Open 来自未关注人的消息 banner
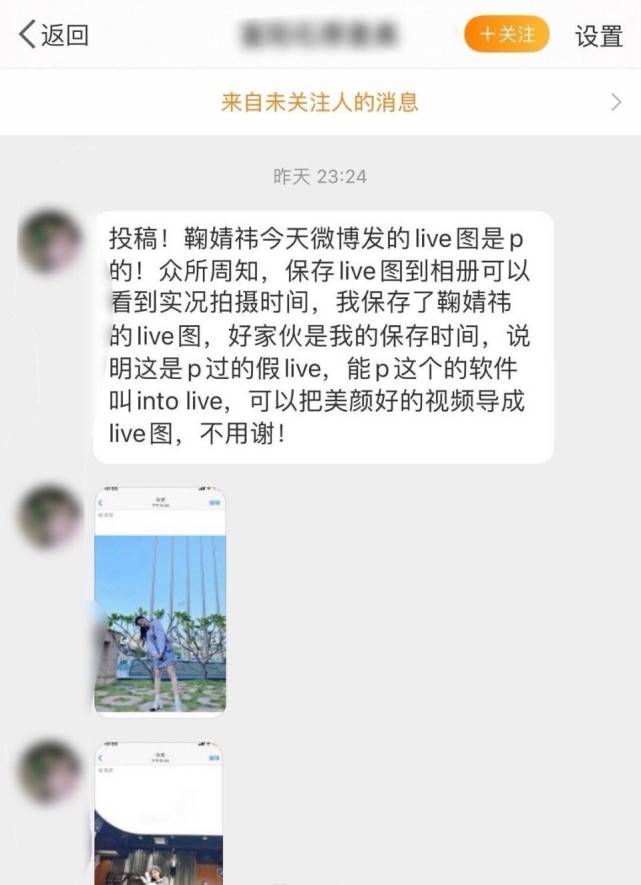The height and width of the screenshot is (885, 641). click(320, 102)
